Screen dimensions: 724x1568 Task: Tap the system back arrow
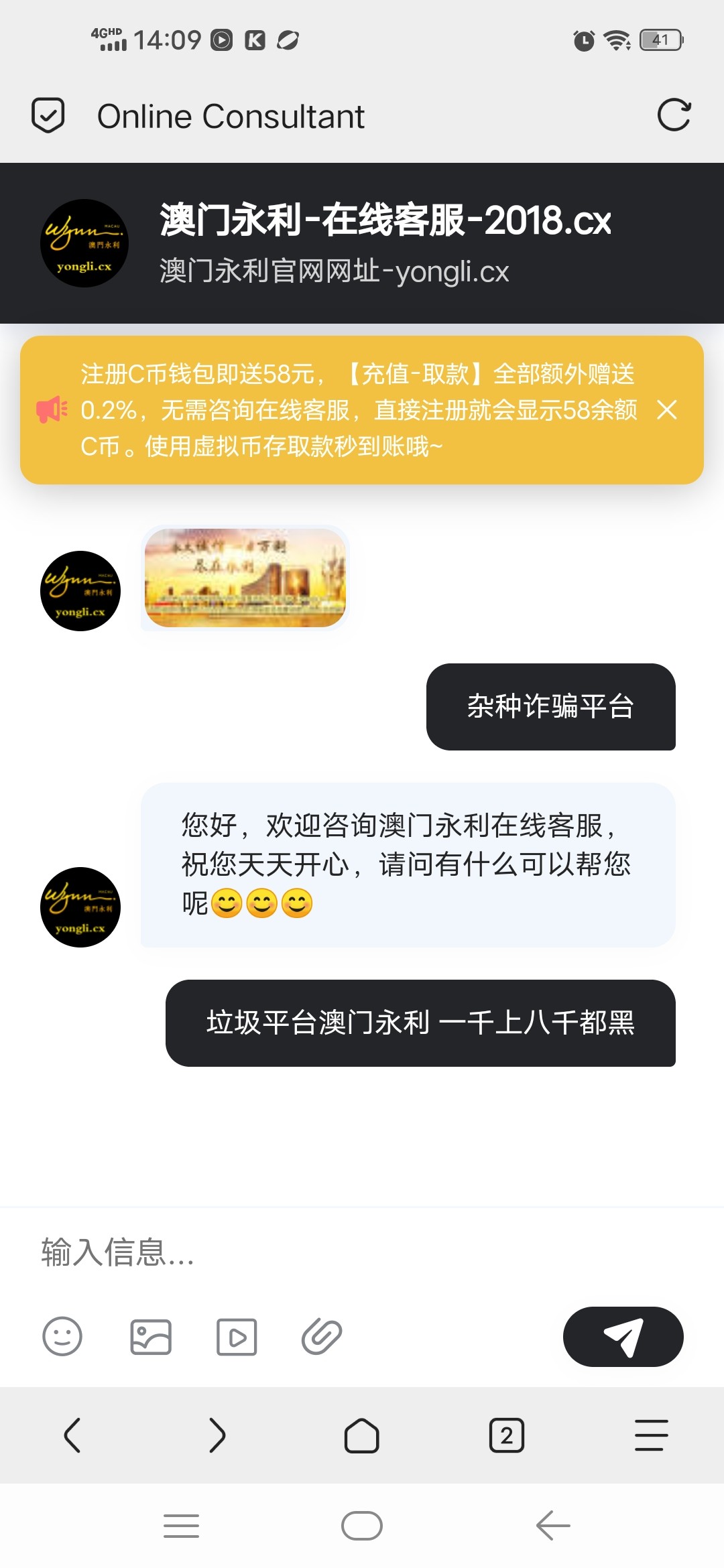[x=553, y=1526]
